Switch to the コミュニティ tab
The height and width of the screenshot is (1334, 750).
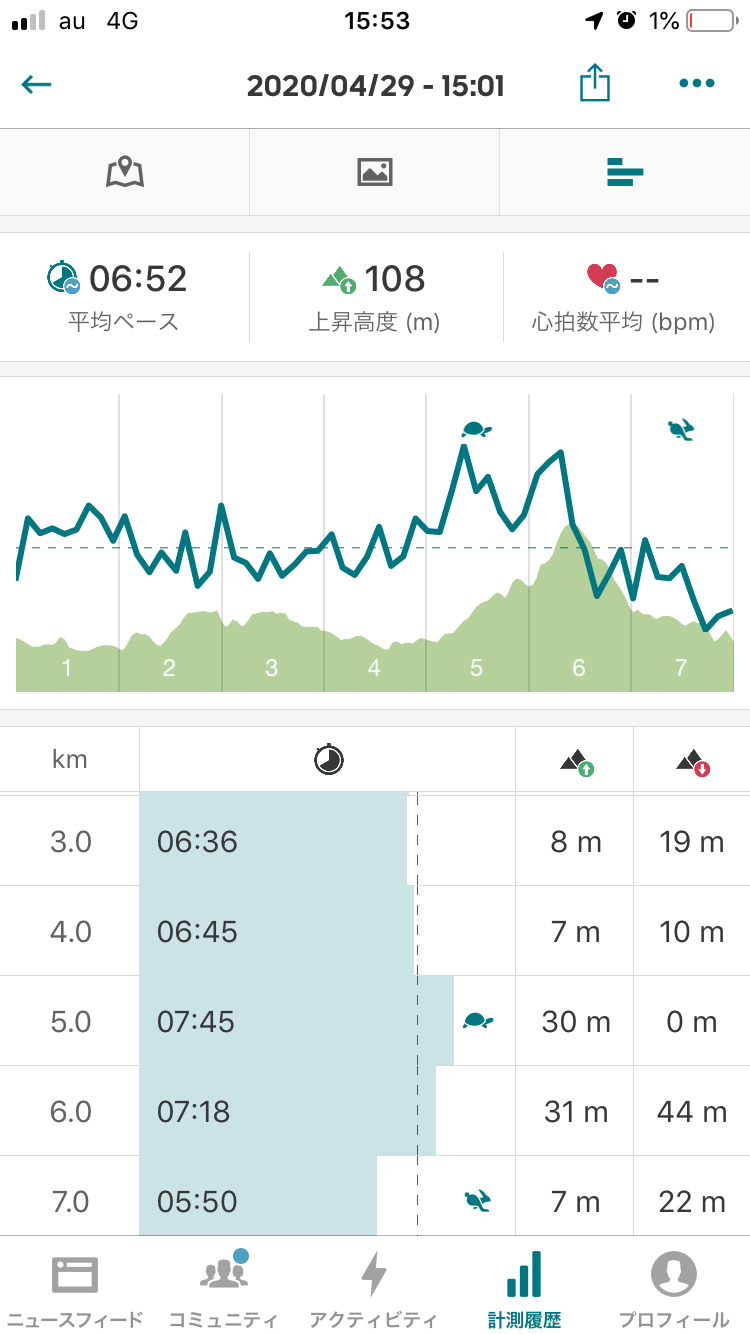click(224, 1288)
